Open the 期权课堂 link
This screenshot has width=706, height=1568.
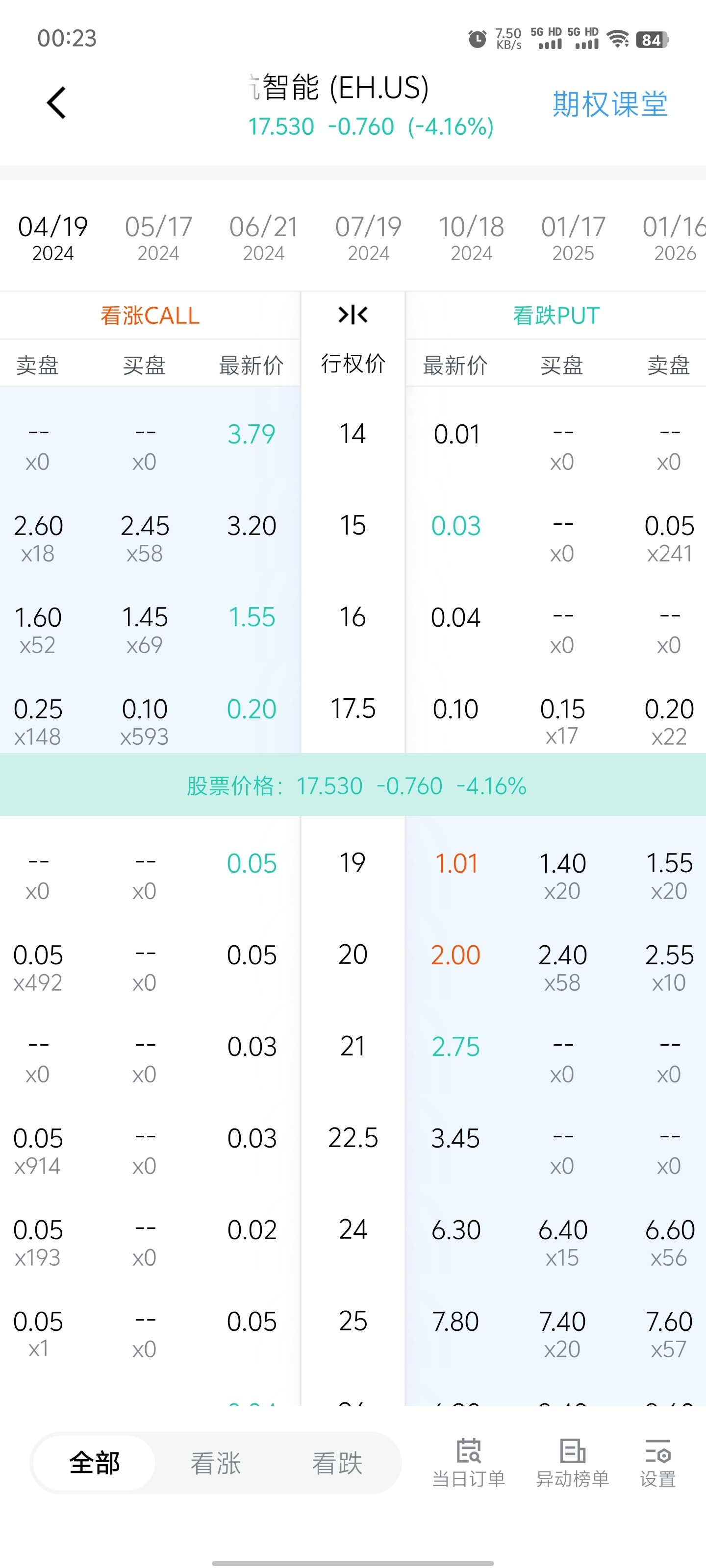[x=610, y=104]
